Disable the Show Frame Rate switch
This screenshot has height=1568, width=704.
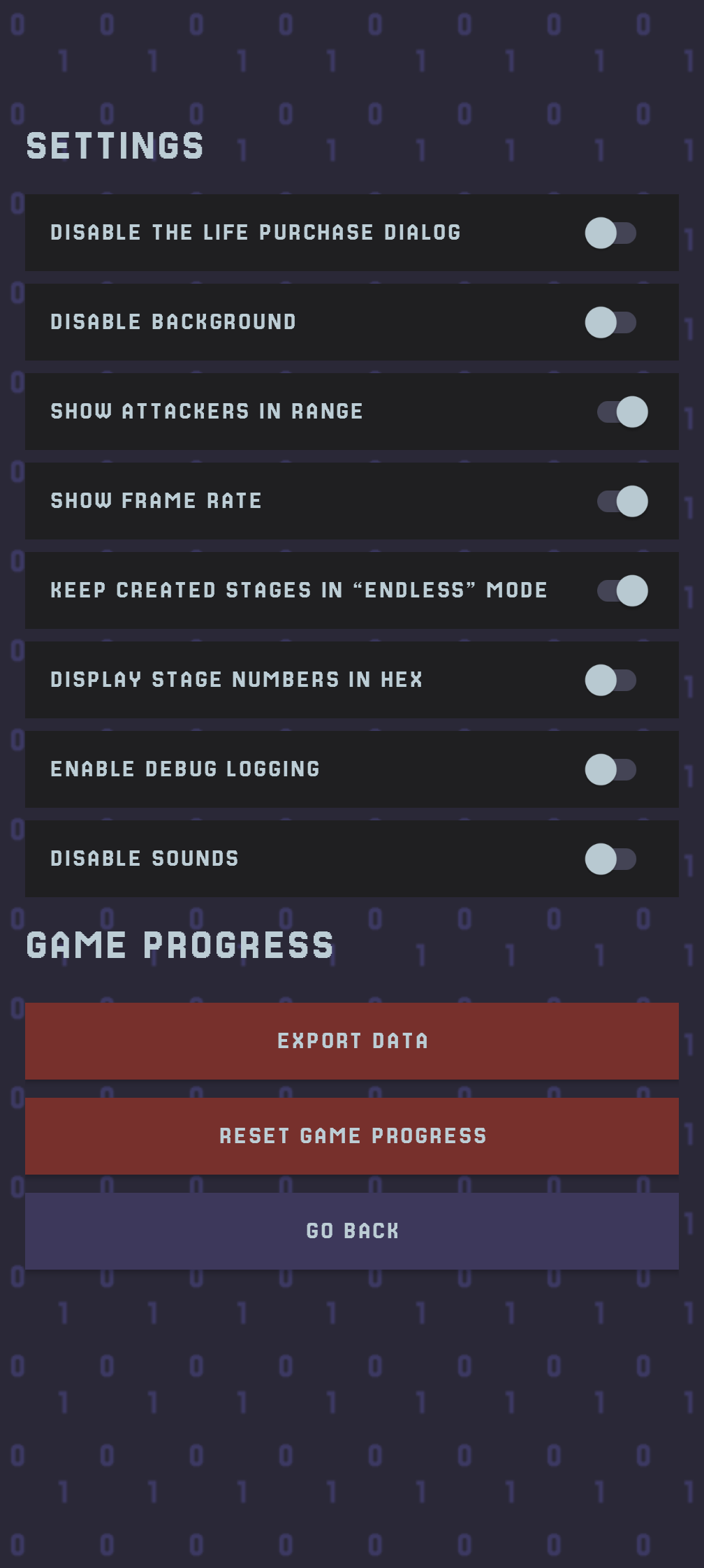622,501
